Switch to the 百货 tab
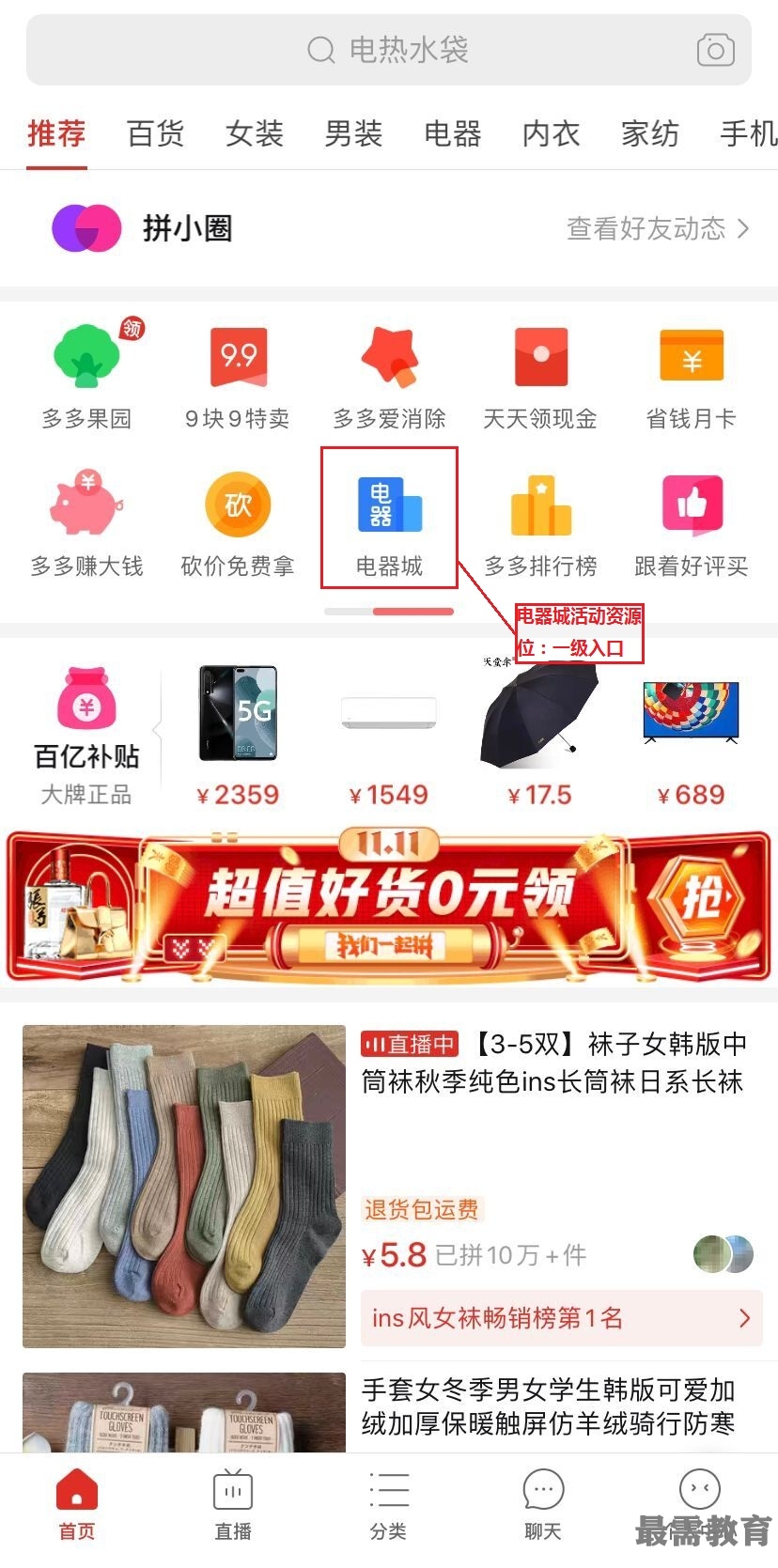778x1568 pixels. pos(155,133)
